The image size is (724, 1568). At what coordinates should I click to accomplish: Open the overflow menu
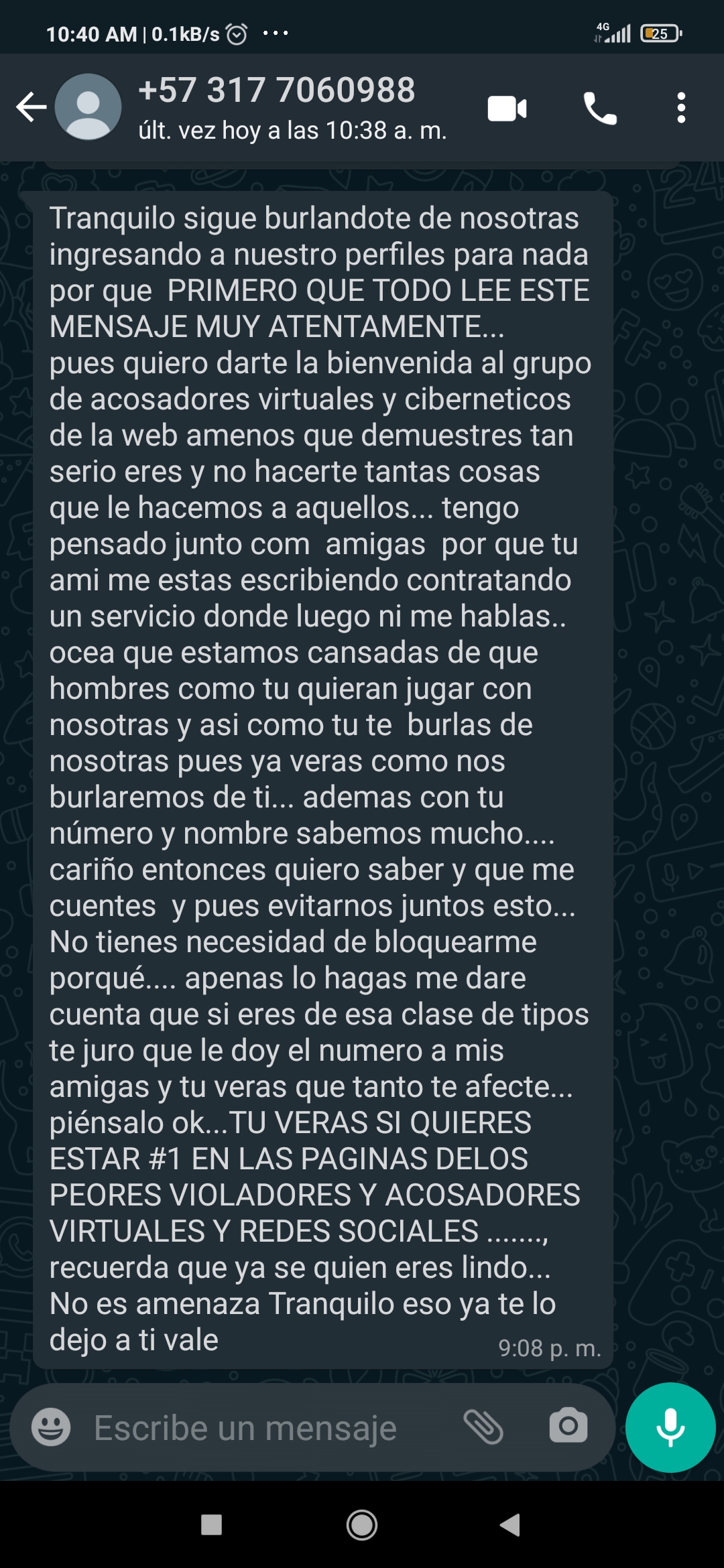[681, 108]
